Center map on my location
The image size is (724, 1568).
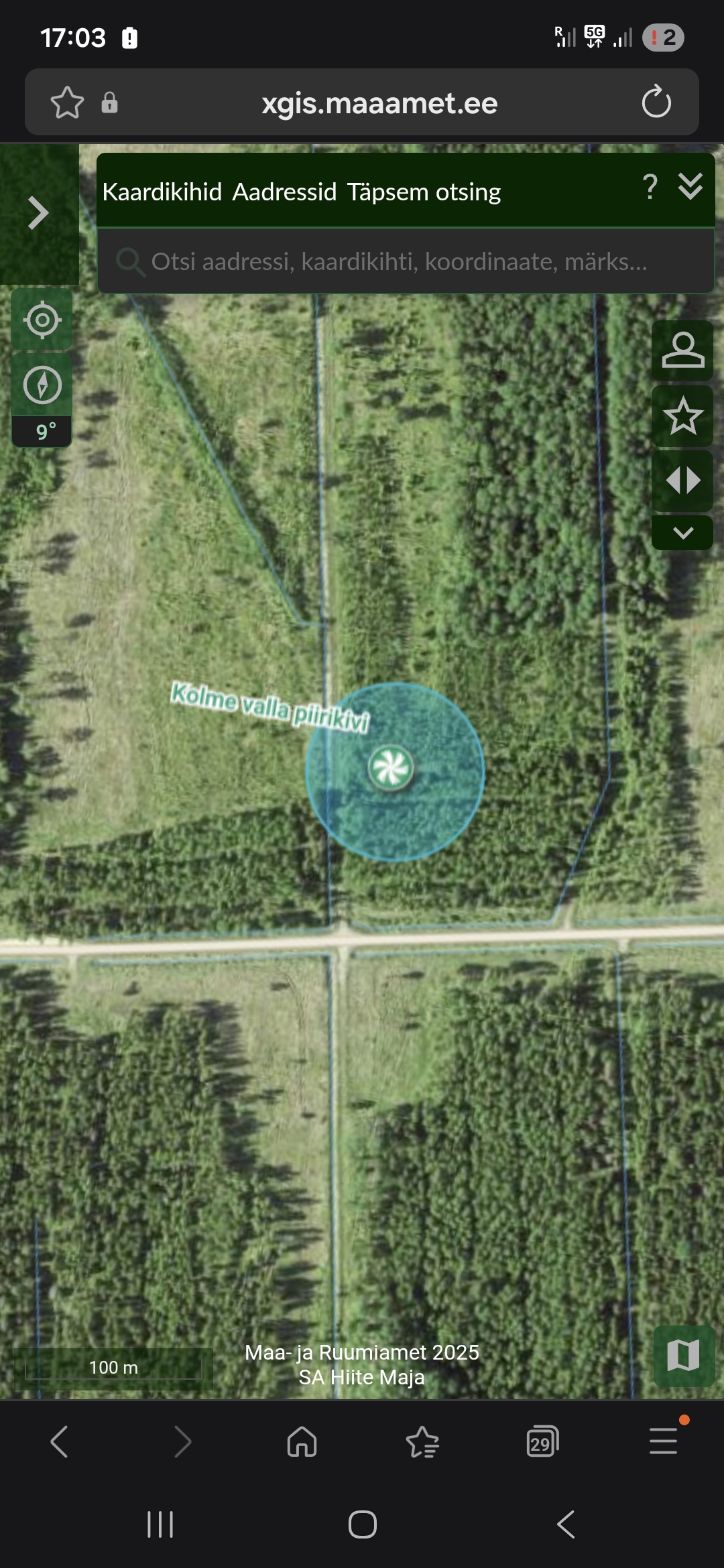[42, 320]
